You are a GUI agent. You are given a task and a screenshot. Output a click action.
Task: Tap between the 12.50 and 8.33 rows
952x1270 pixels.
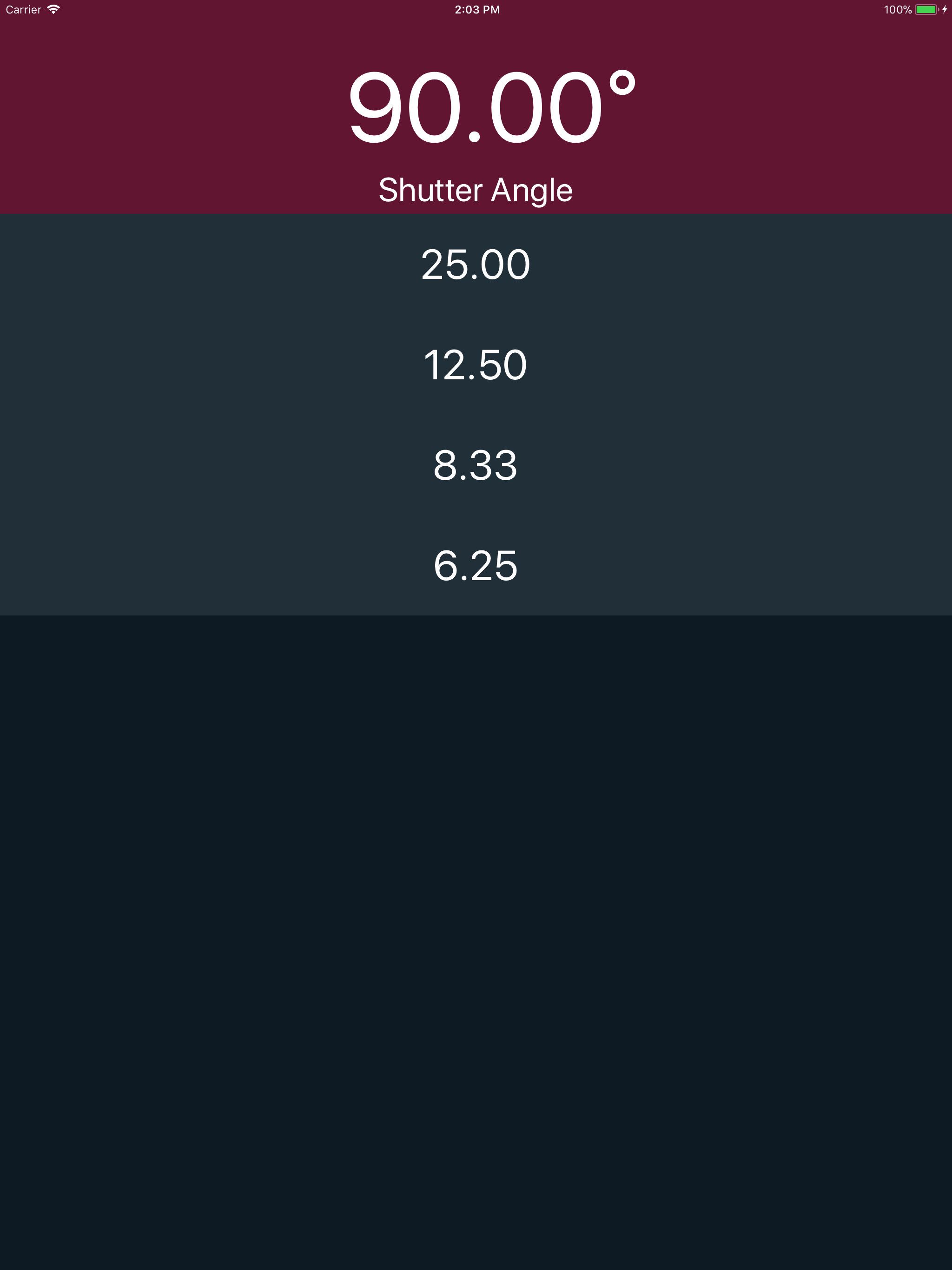[476, 415]
